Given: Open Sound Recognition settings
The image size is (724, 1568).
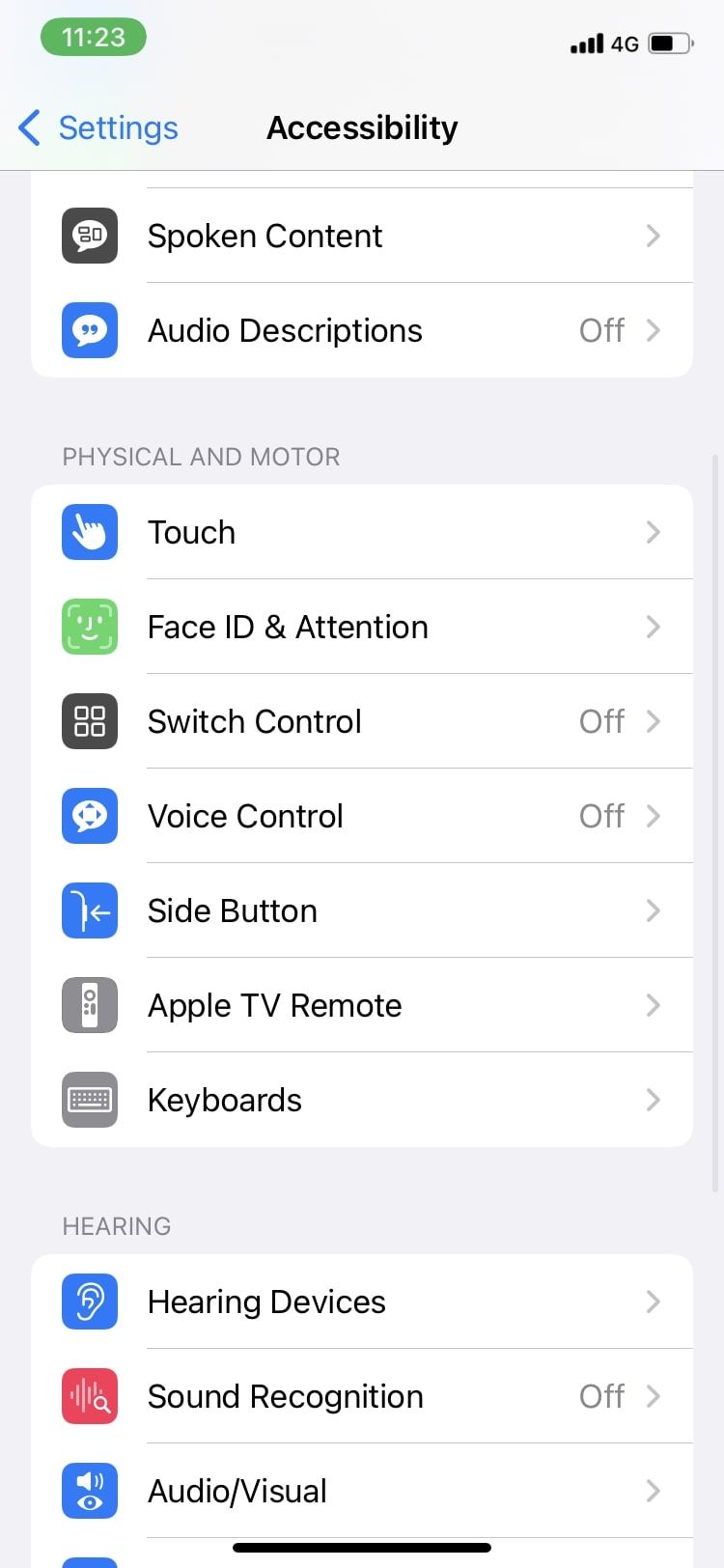Looking at the screenshot, I should click(x=362, y=1396).
